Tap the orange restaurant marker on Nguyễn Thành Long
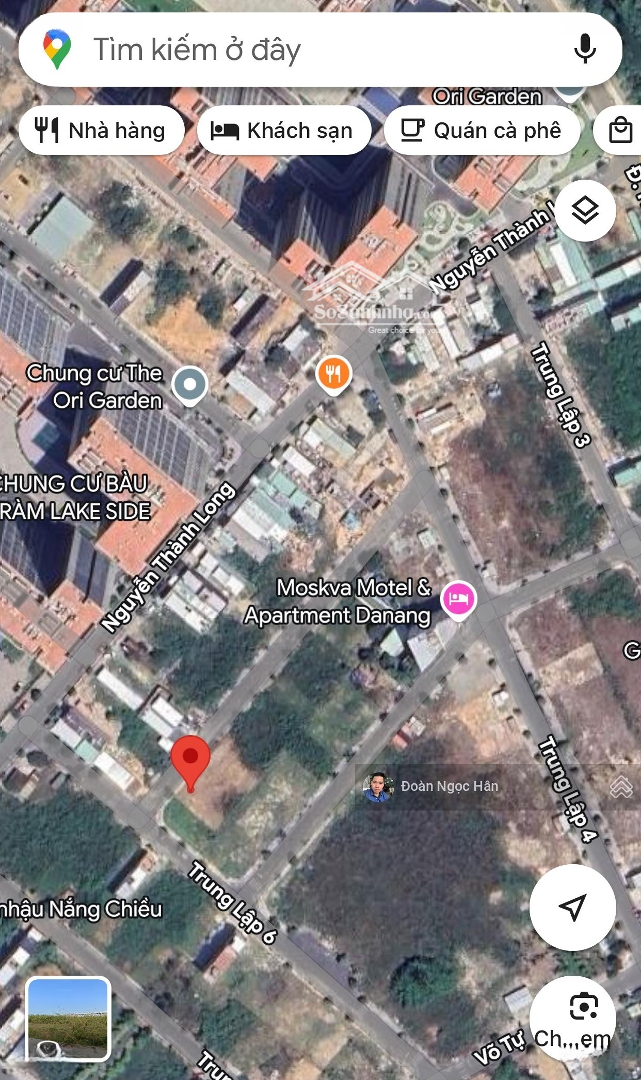The height and width of the screenshot is (1080, 641). click(x=334, y=375)
